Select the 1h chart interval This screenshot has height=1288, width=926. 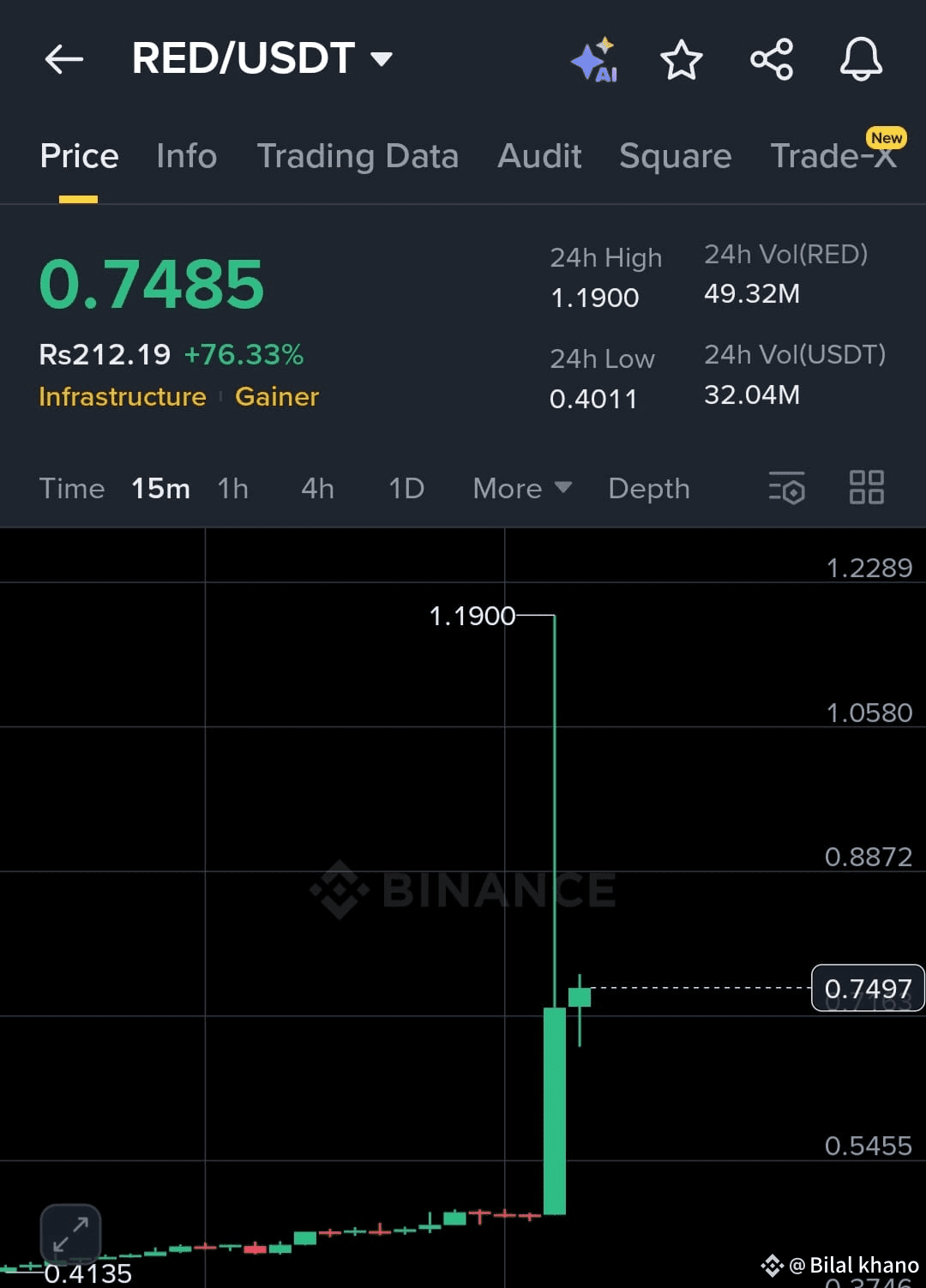coord(233,489)
